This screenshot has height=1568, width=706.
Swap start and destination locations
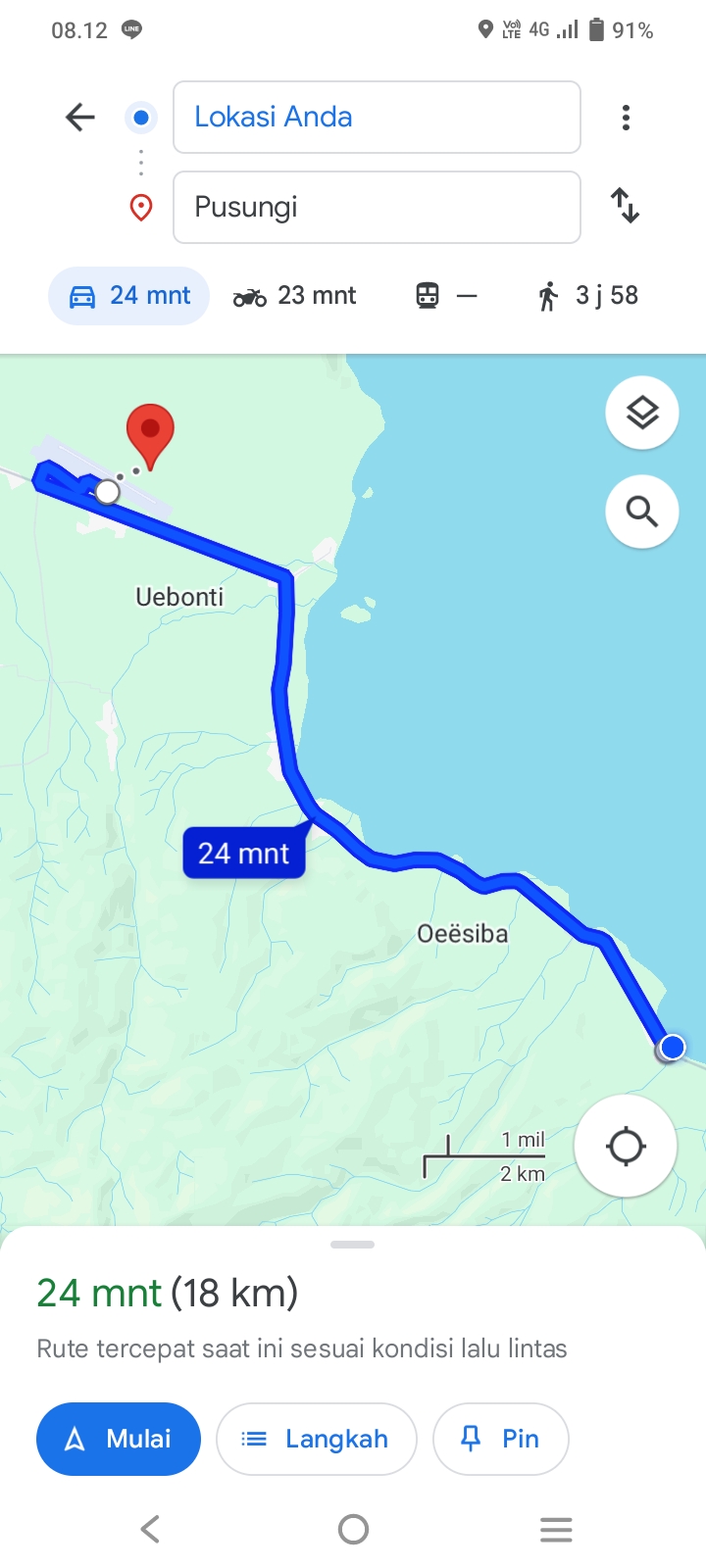click(626, 206)
